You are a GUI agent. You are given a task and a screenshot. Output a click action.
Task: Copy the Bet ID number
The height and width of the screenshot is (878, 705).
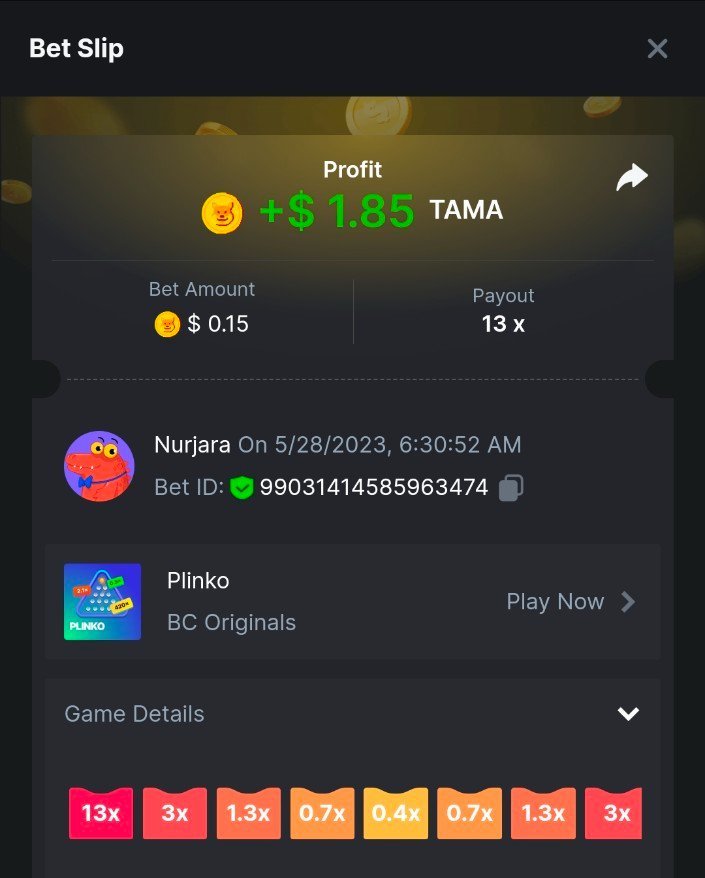pos(511,488)
